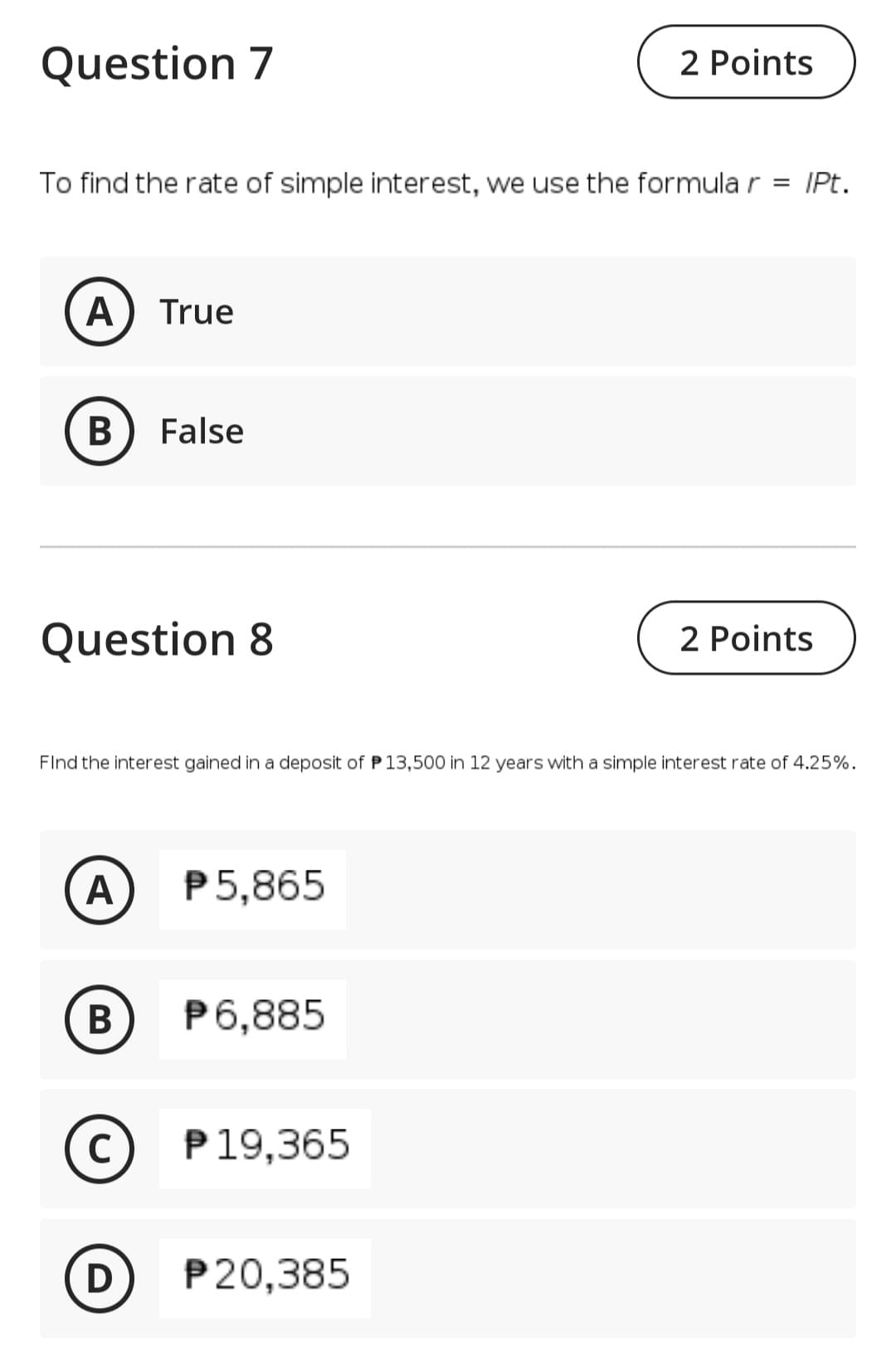Click the 2 Points badge beside Question 7
The image size is (896, 1372).
(746, 61)
